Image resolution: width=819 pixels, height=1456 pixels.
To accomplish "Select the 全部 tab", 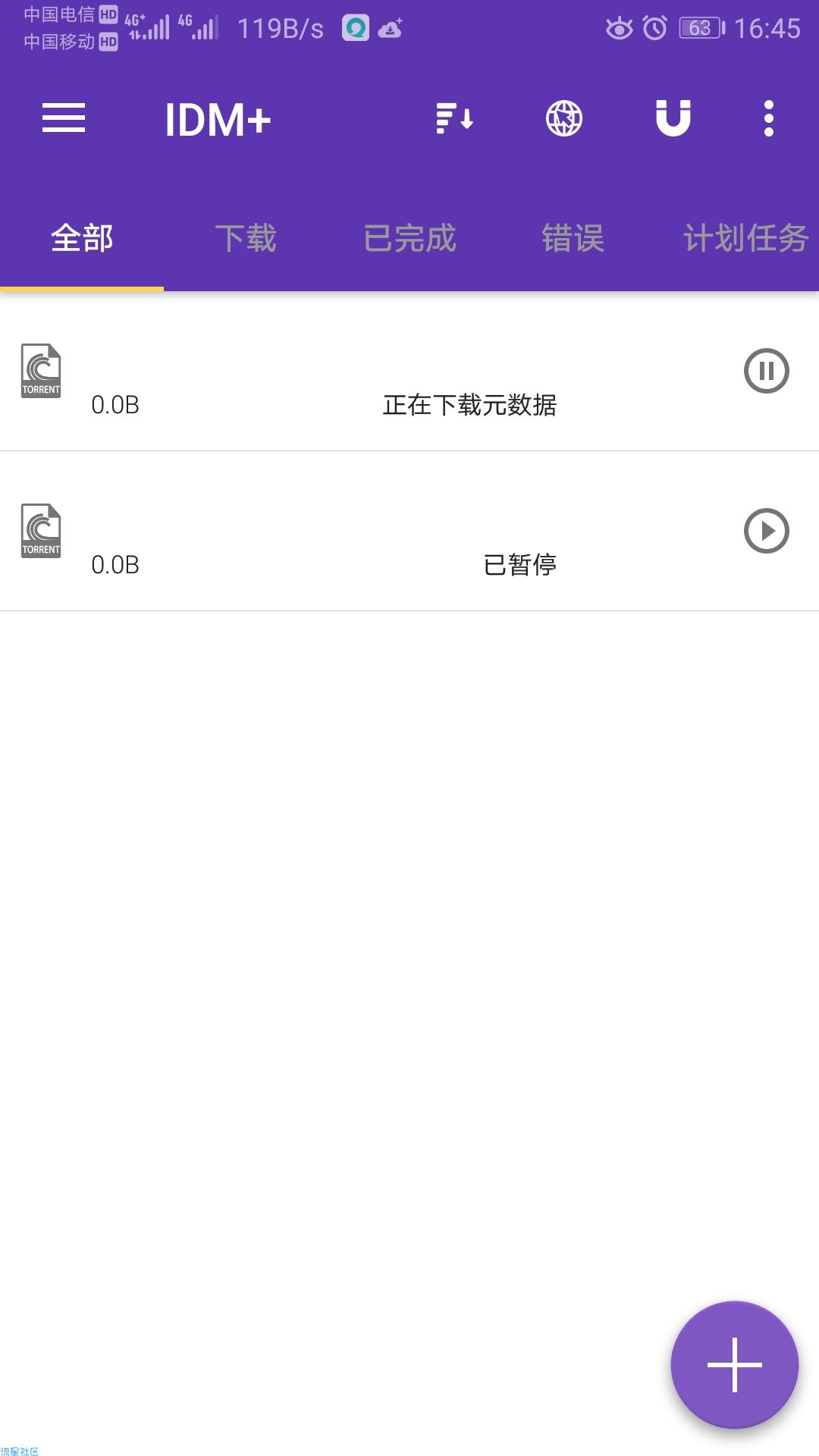I will click(82, 238).
